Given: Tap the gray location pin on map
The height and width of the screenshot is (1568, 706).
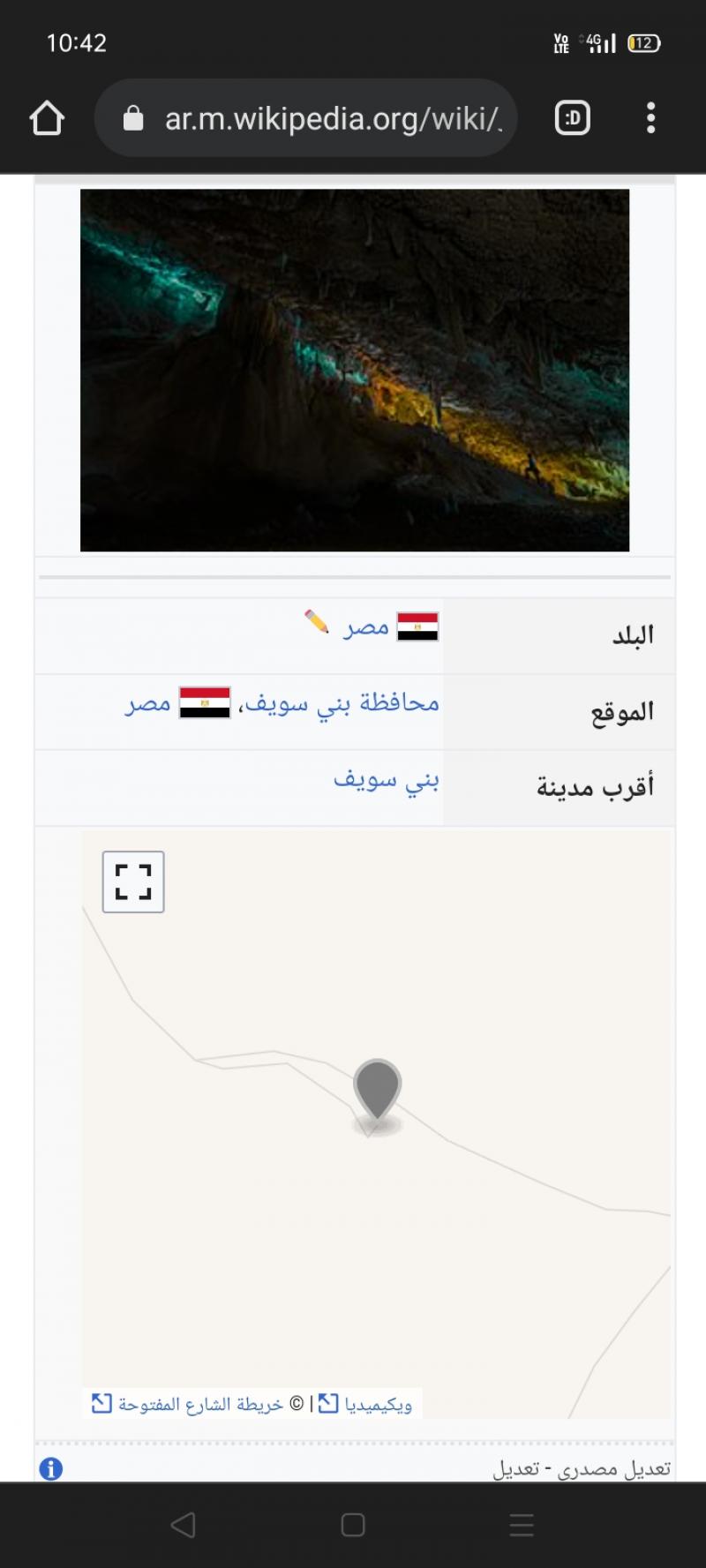Looking at the screenshot, I should (x=378, y=1090).
